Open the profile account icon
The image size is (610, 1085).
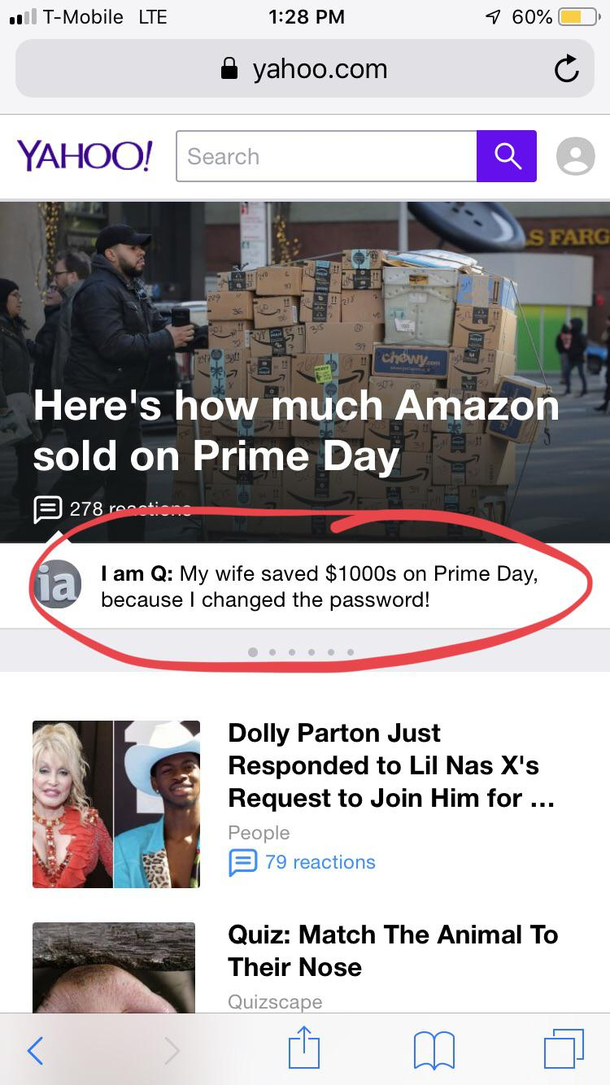[575, 157]
